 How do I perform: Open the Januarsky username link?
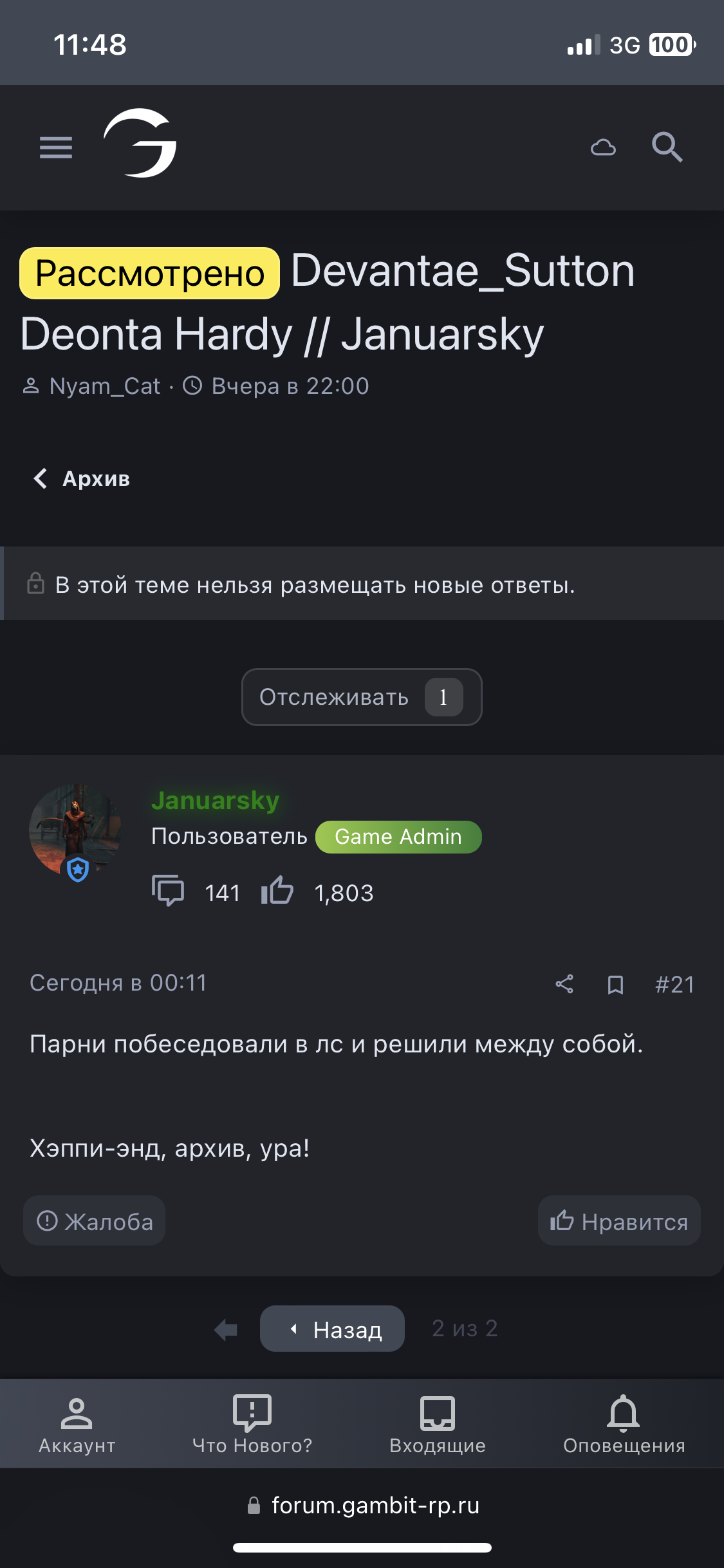(x=215, y=800)
